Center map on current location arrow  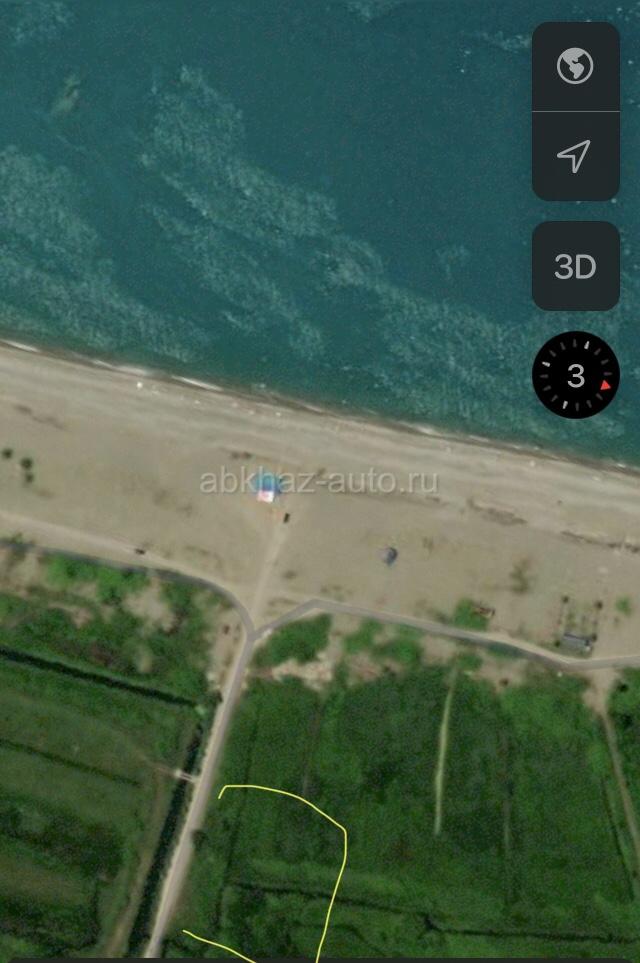pyautogui.click(x=575, y=156)
